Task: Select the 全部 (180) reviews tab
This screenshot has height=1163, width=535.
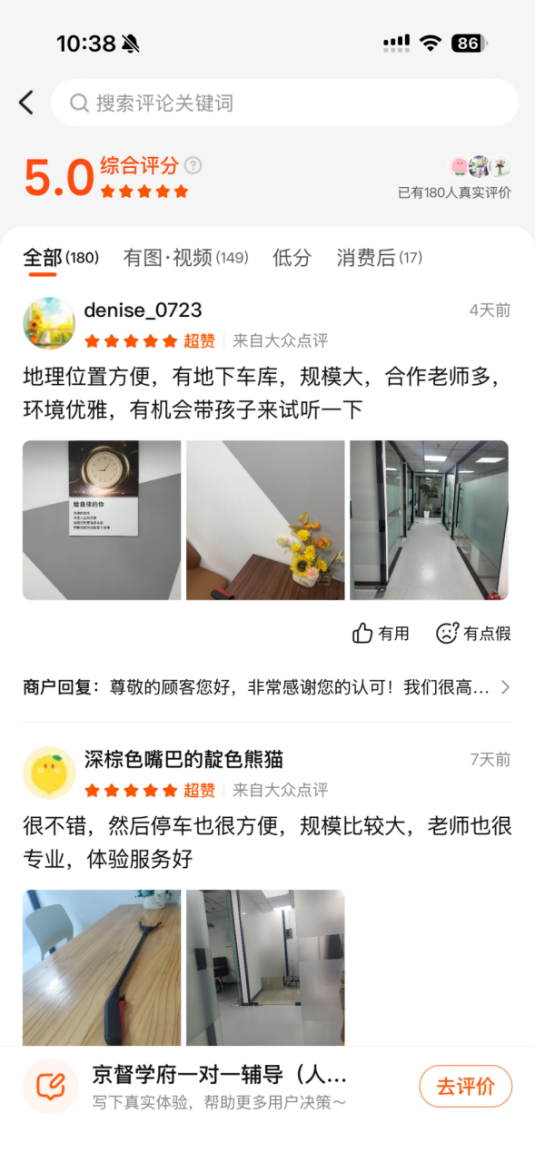Action: tap(61, 258)
